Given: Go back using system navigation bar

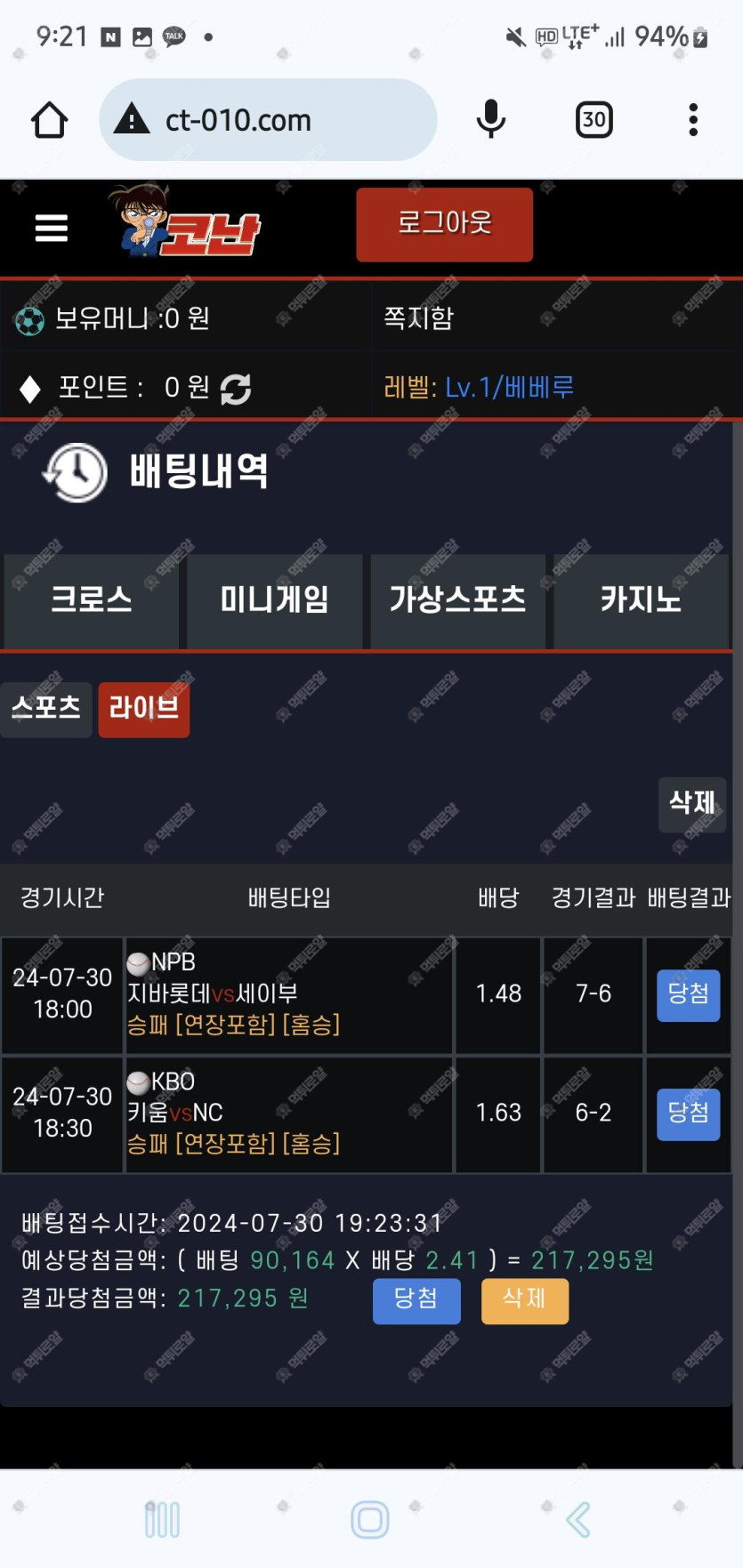Looking at the screenshot, I should (578, 1520).
